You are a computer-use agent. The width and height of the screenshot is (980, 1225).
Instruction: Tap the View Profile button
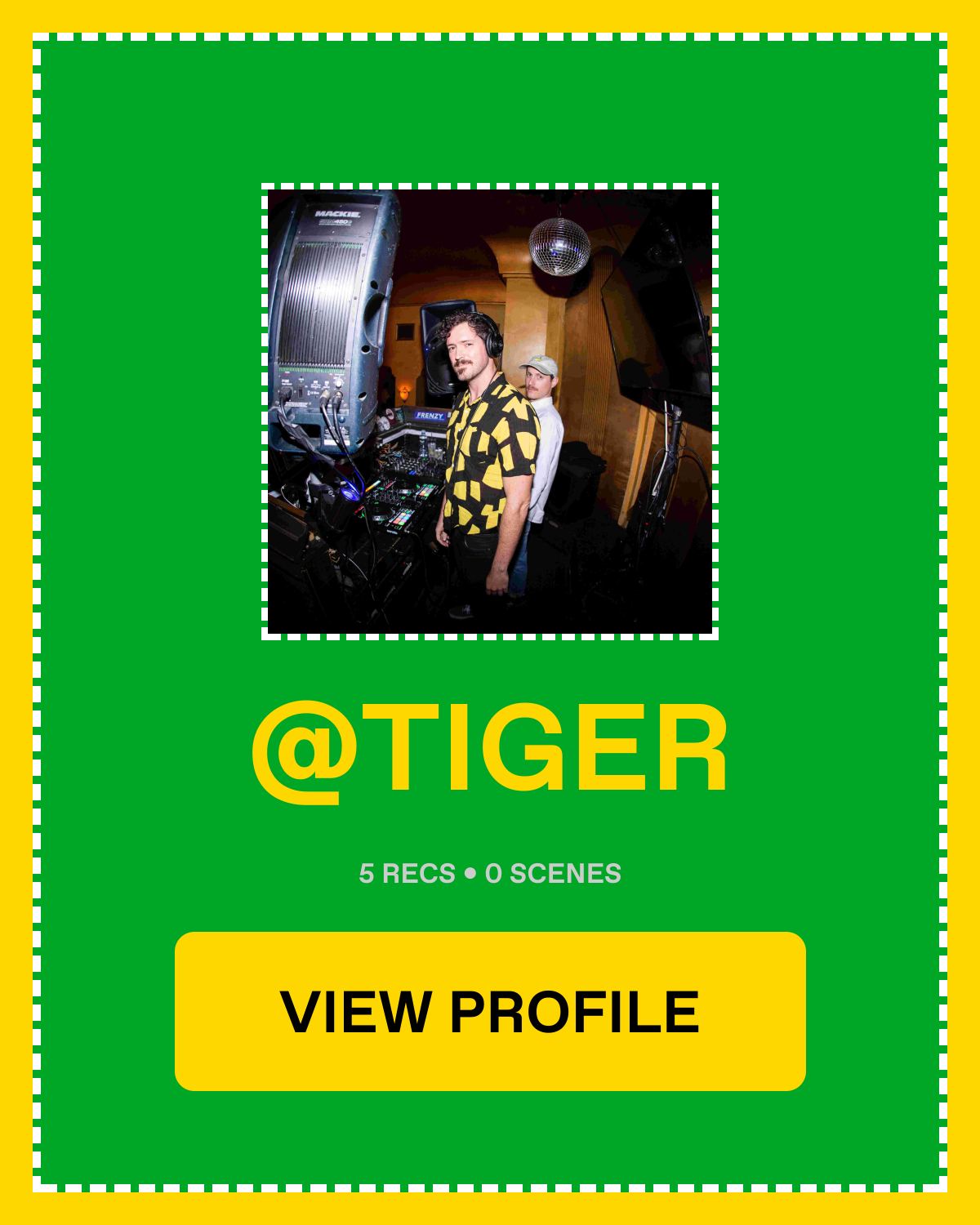point(490,1011)
